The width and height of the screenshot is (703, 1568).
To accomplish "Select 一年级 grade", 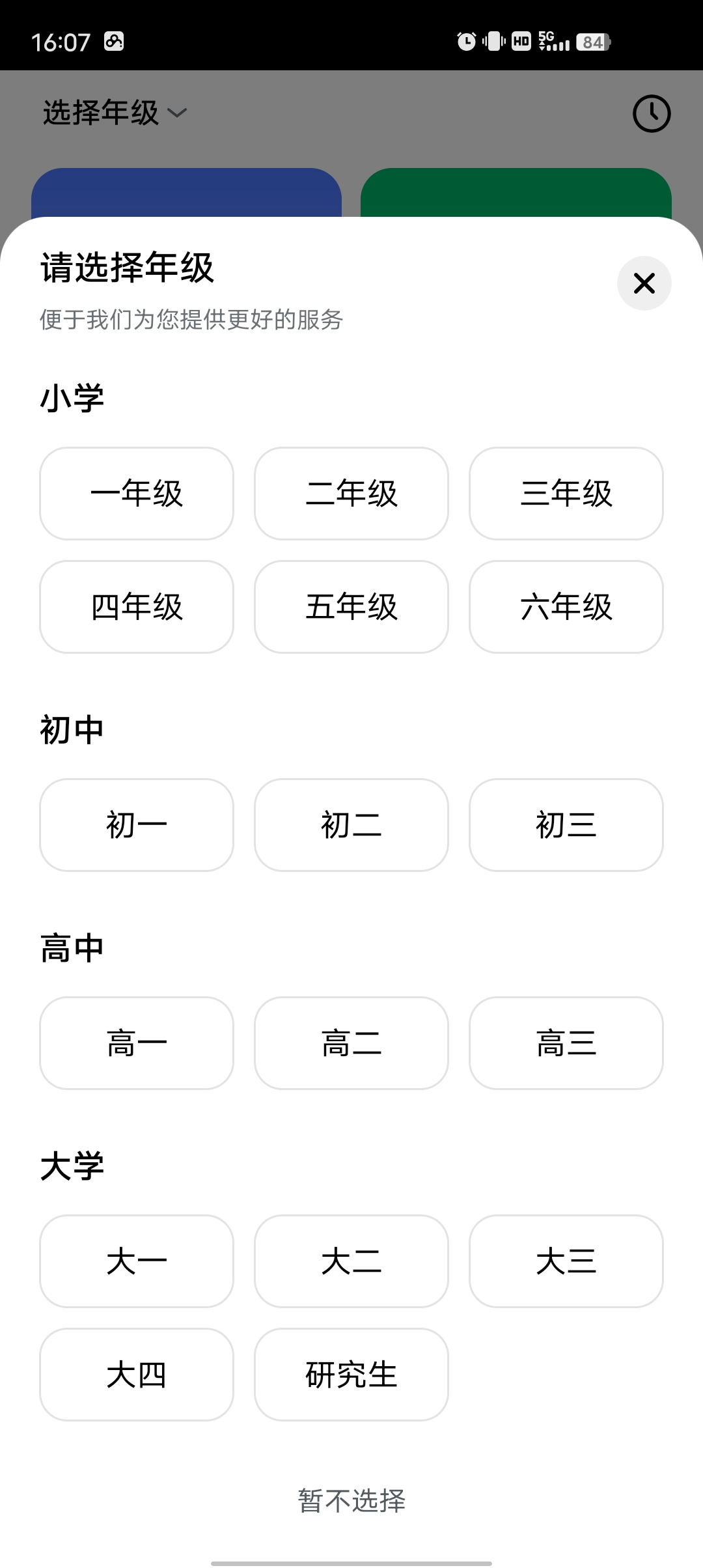I will point(137,494).
